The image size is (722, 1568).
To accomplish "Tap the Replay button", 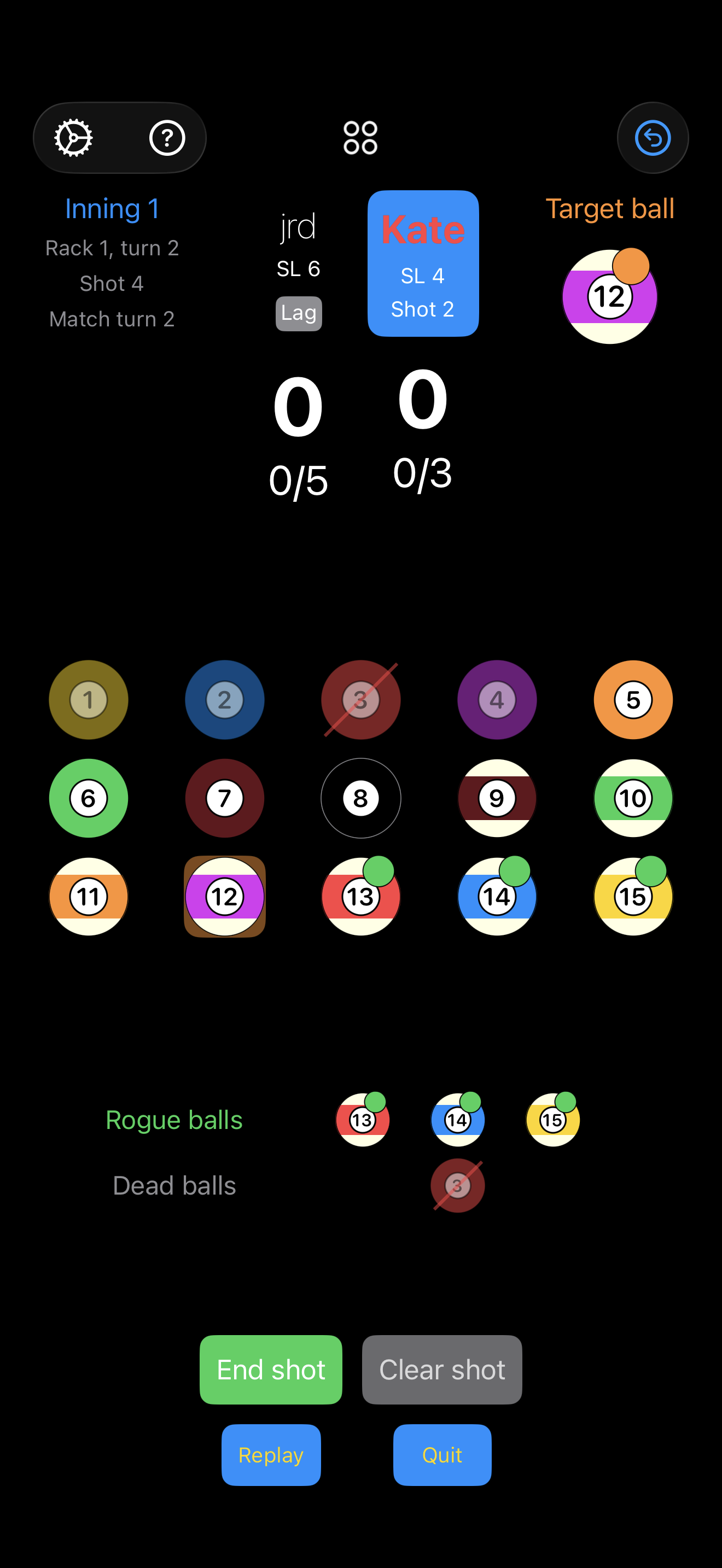I will click(x=271, y=1455).
